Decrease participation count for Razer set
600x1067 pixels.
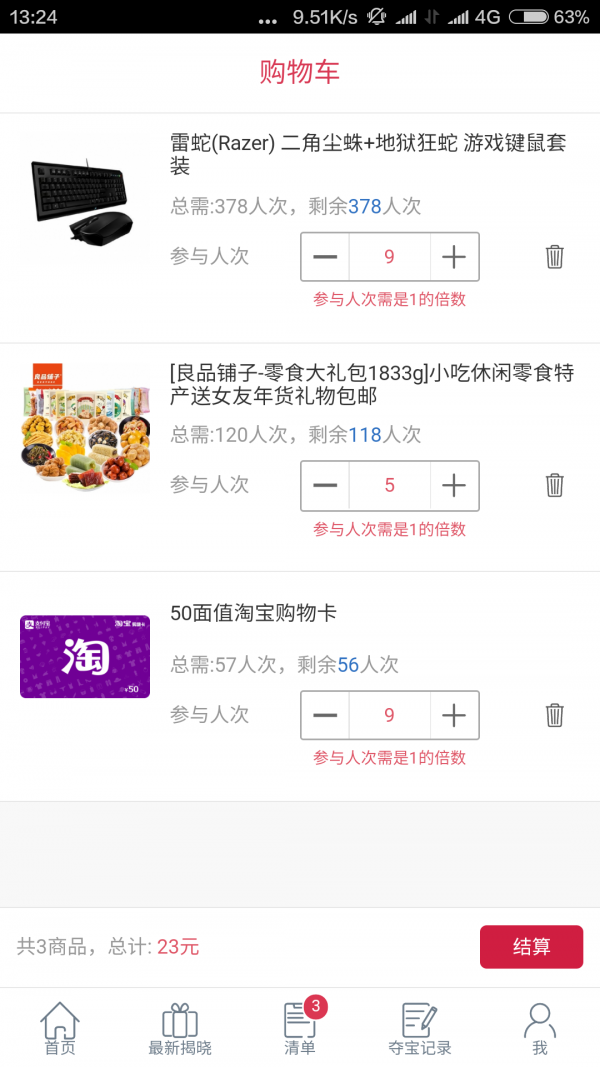coord(325,257)
